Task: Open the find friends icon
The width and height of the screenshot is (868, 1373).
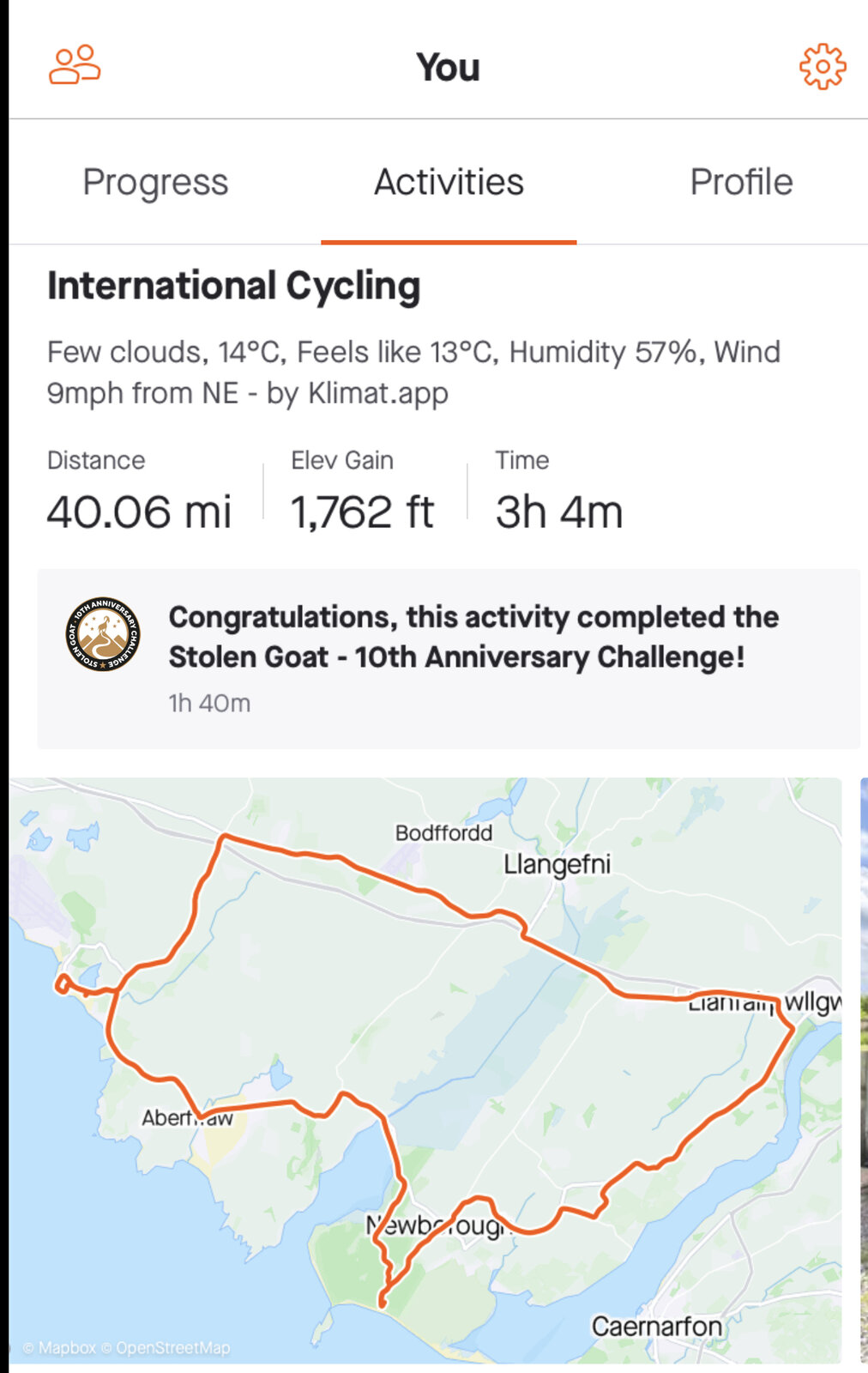Action: tap(75, 65)
